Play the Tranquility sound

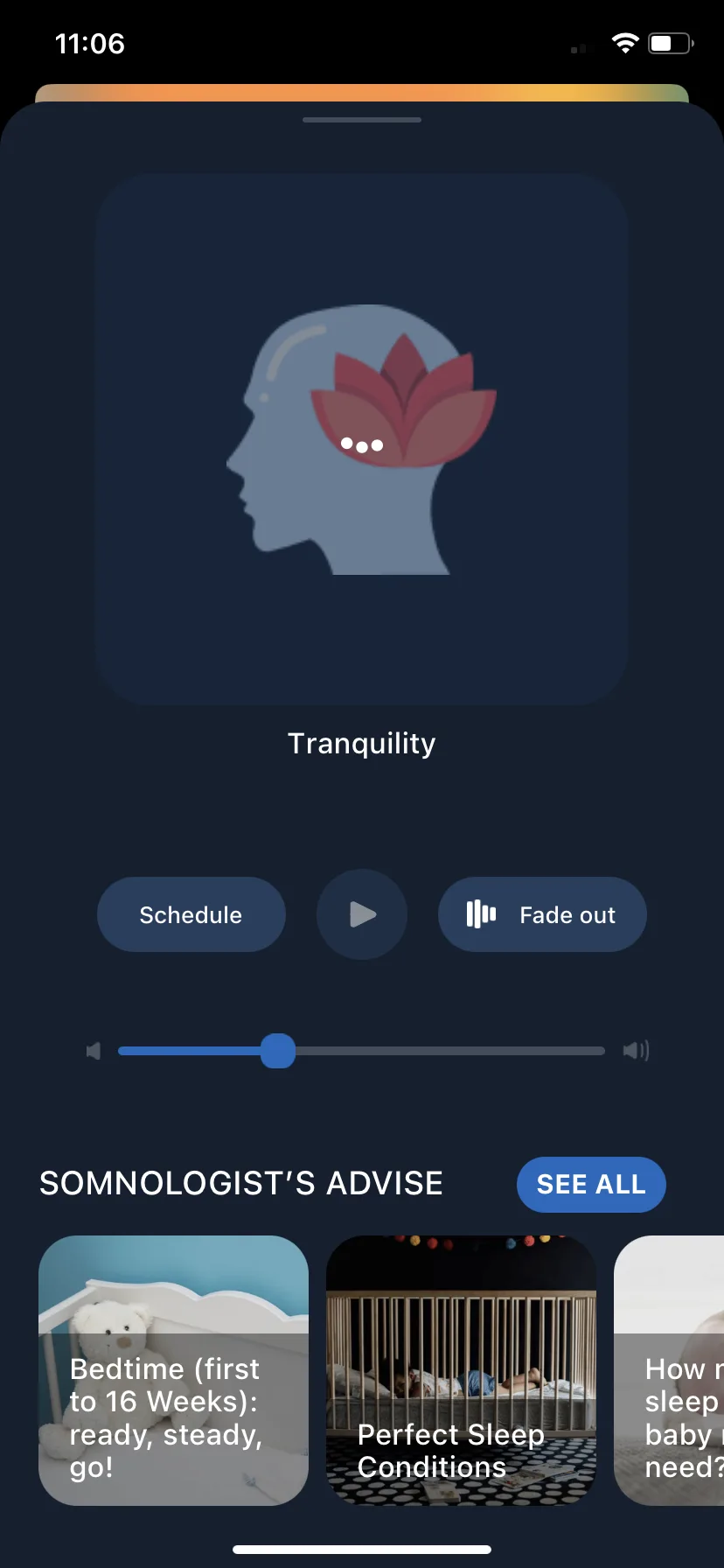click(362, 914)
